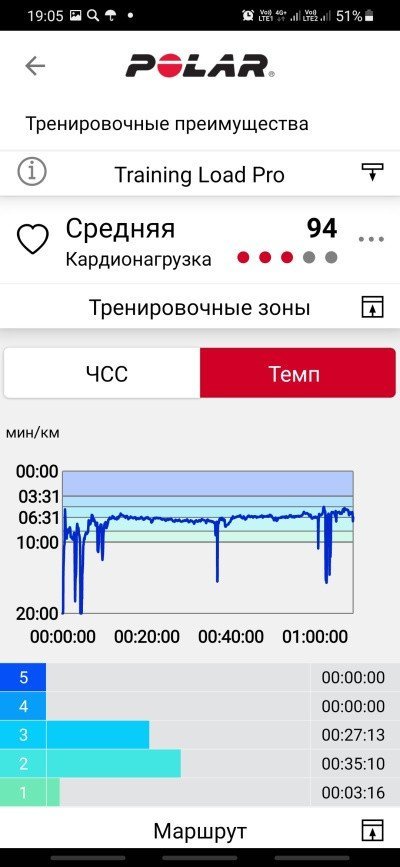This screenshot has height=867, width=400.
Task: Go back with the arrow icon
Action: coord(35,66)
